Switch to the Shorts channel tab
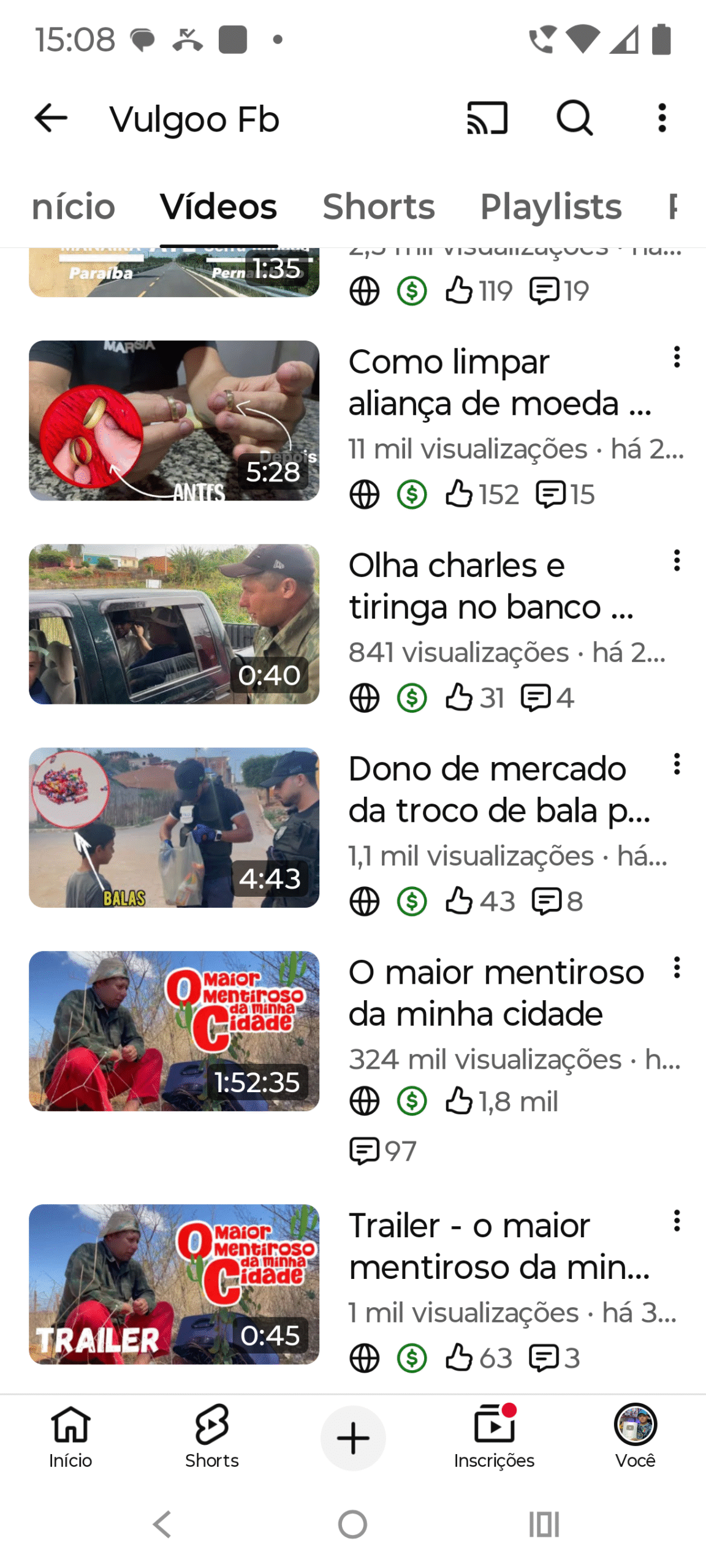Screen dimensions: 706x1568 click(378, 207)
